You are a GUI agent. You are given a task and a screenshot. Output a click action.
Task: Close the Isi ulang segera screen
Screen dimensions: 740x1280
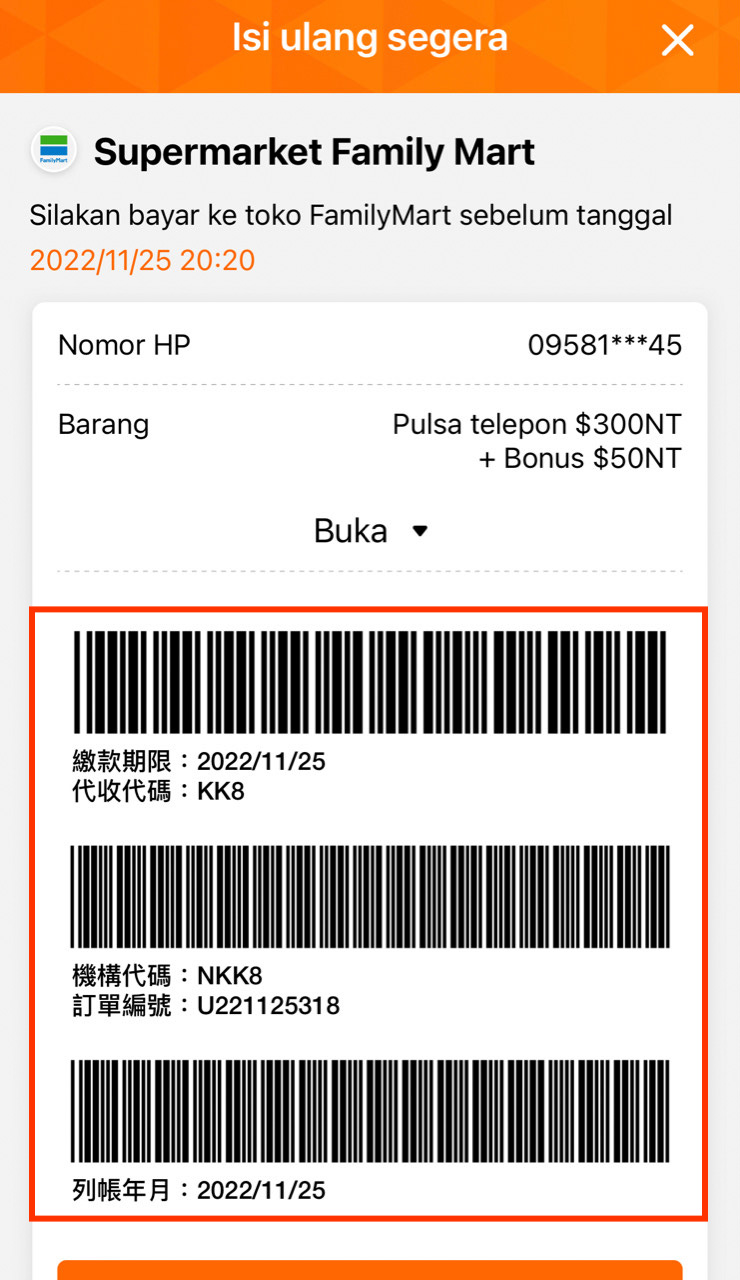click(677, 41)
